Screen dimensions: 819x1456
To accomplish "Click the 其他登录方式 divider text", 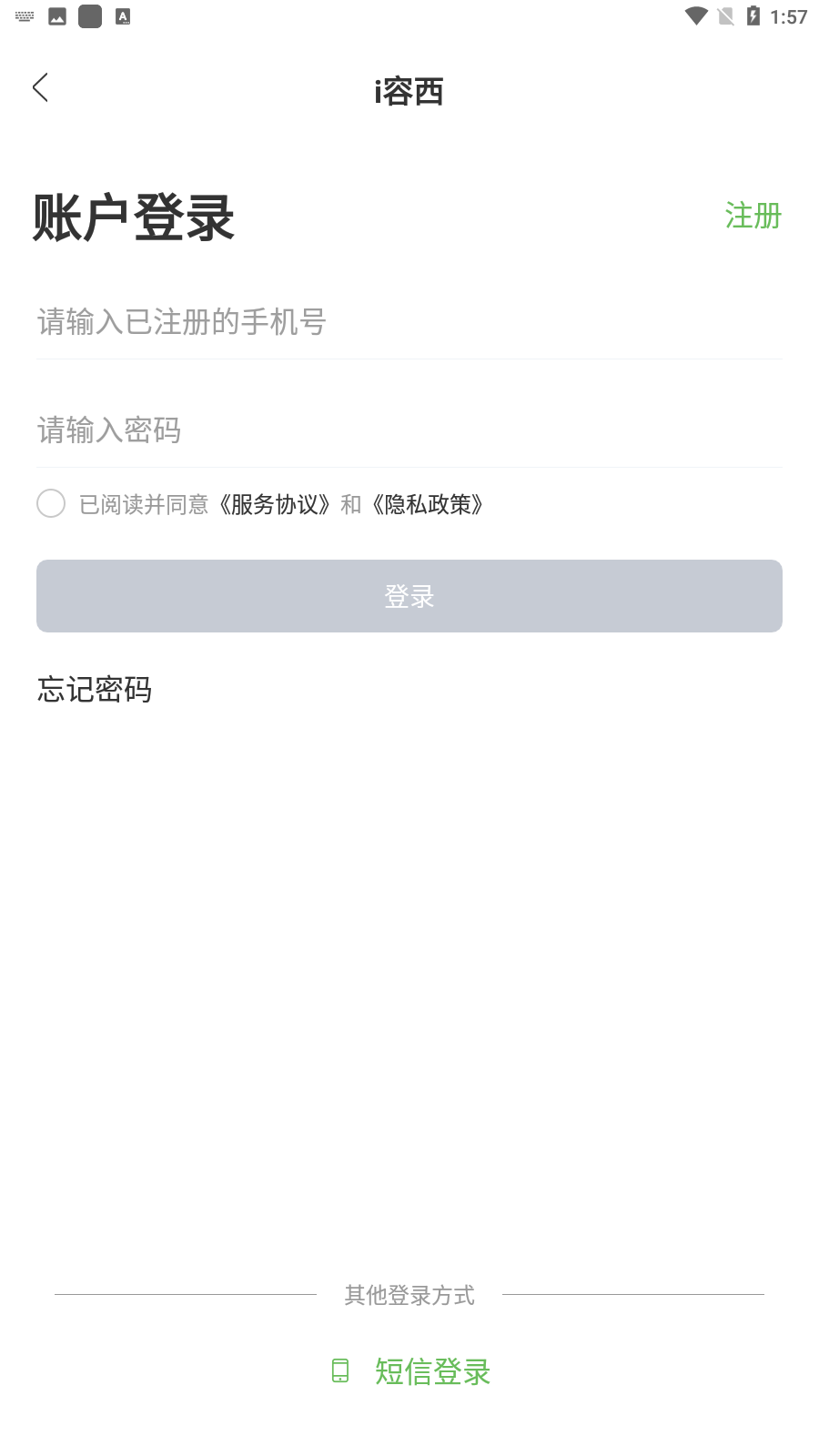I will point(409,1296).
